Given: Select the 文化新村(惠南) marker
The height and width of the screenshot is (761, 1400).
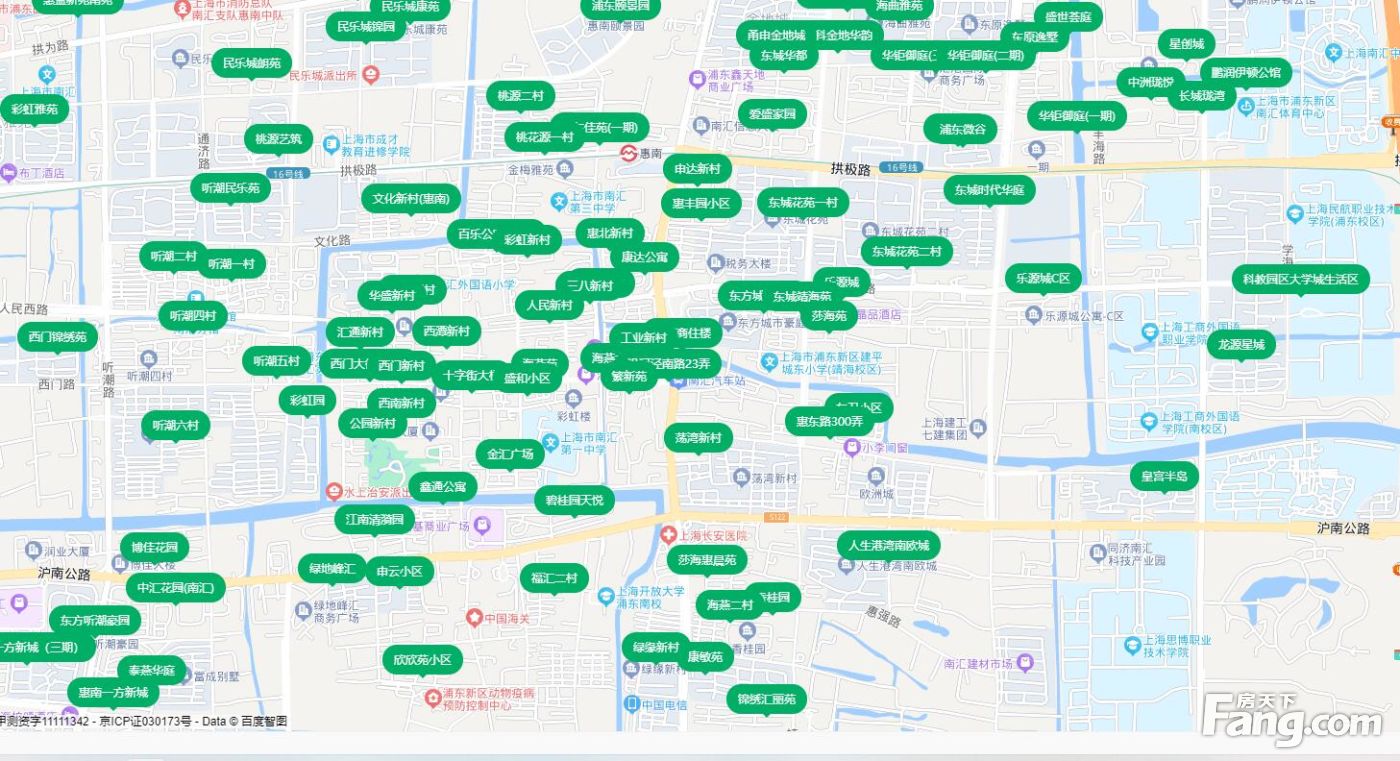Looking at the screenshot, I should [x=410, y=198].
